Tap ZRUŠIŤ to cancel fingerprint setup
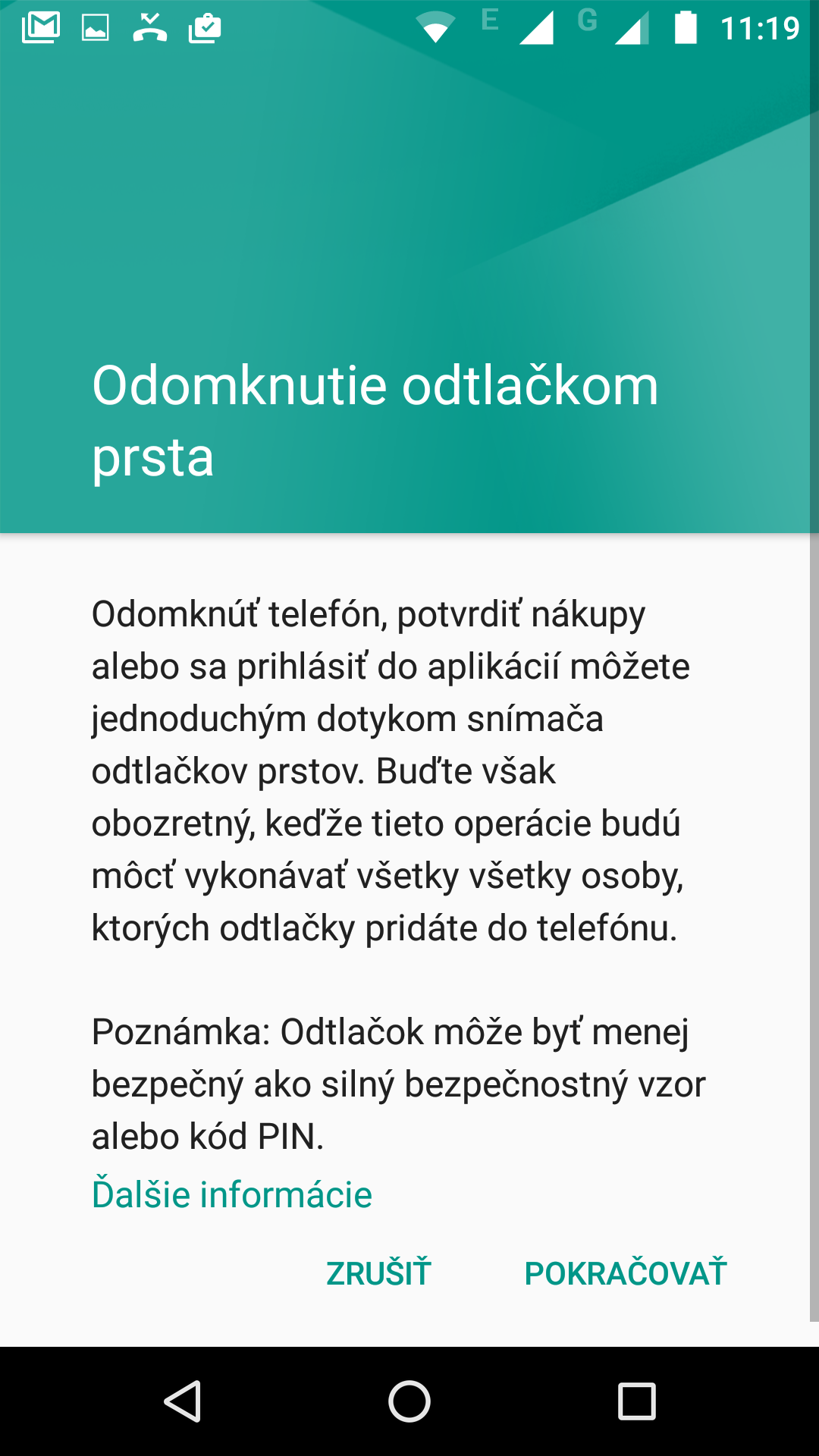Viewport: 819px width, 1456px height. coord(378,1273)
